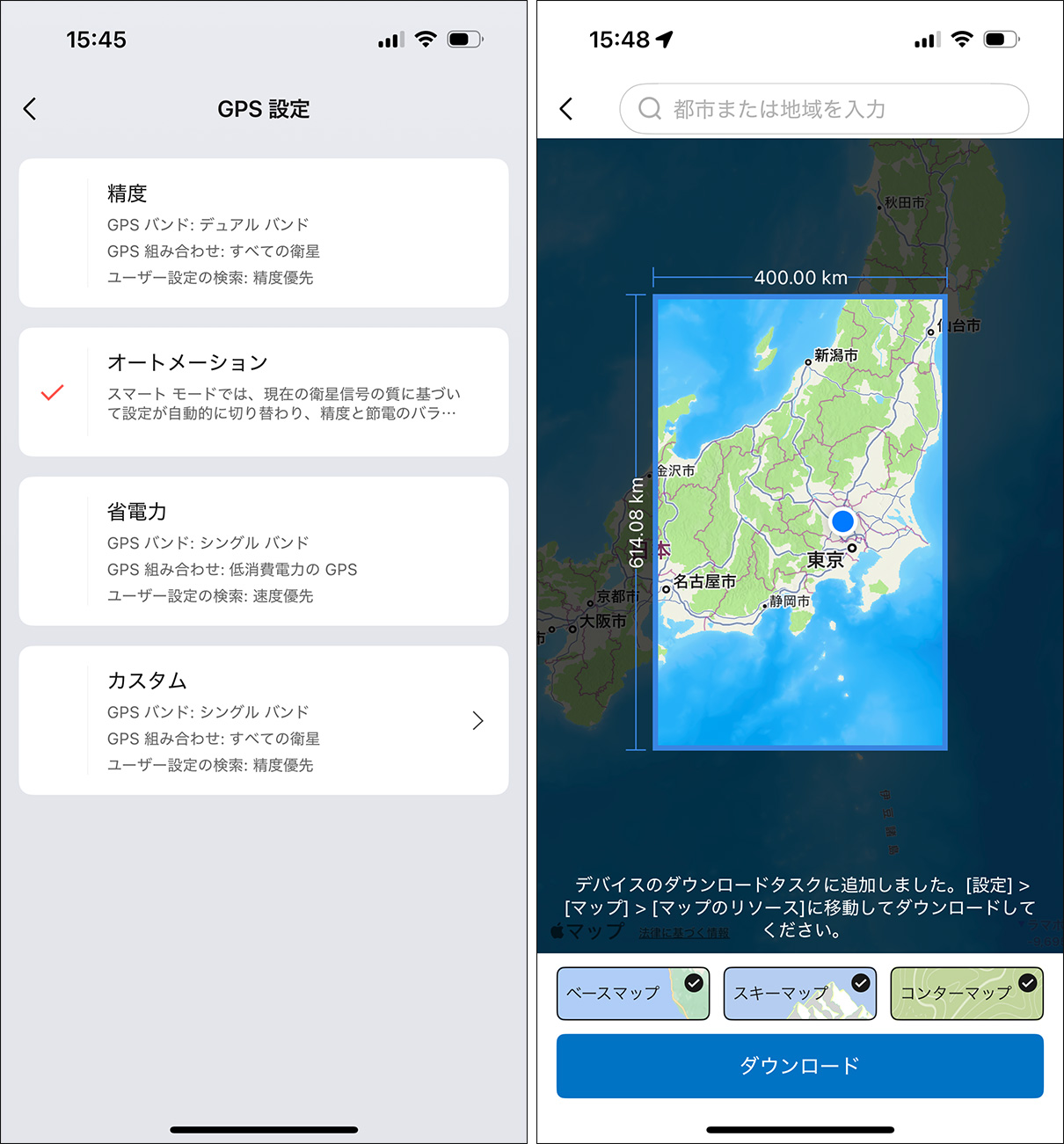
Task: Toggle the ベースマップ layer
Action: coord(632,994)
